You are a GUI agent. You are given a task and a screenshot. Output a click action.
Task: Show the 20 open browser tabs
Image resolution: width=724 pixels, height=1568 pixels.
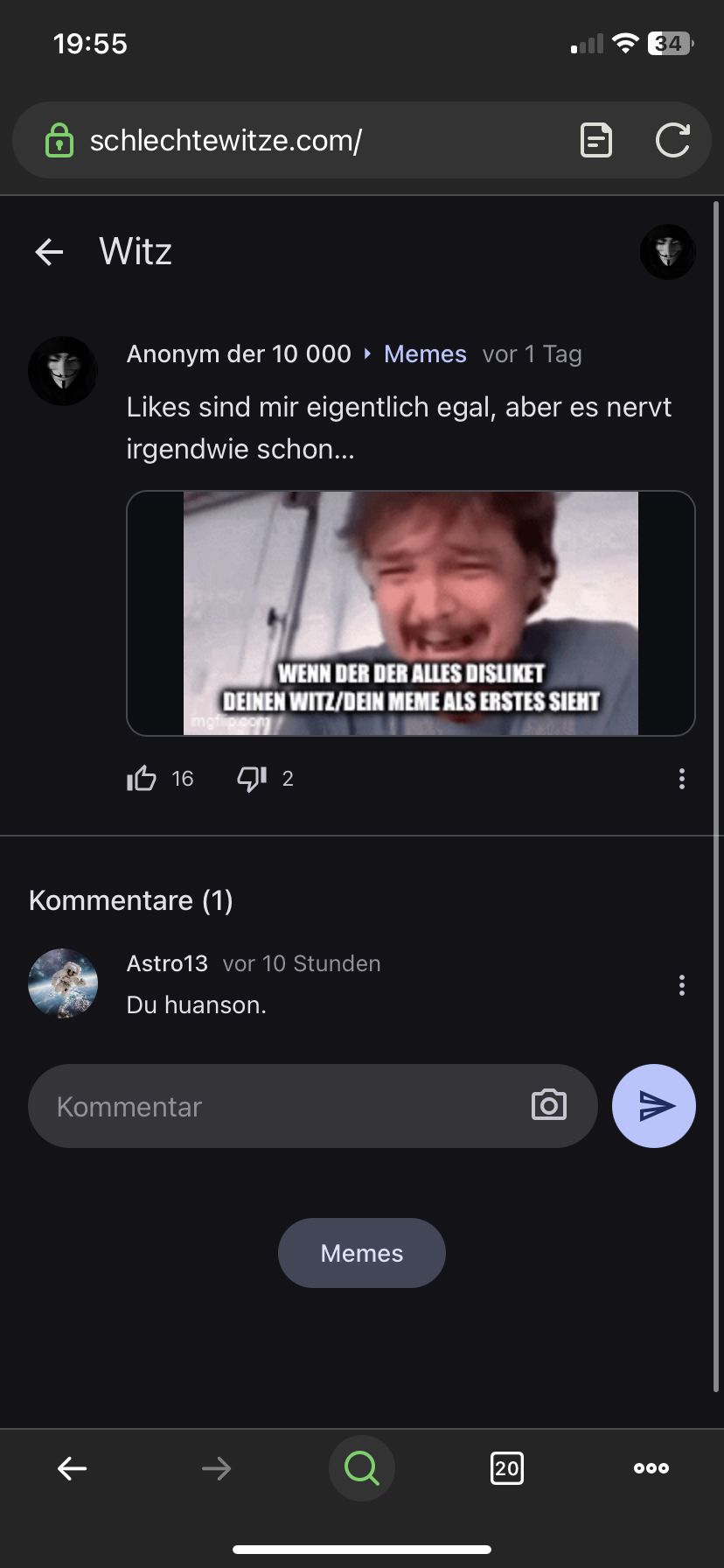click(507, 1468)
